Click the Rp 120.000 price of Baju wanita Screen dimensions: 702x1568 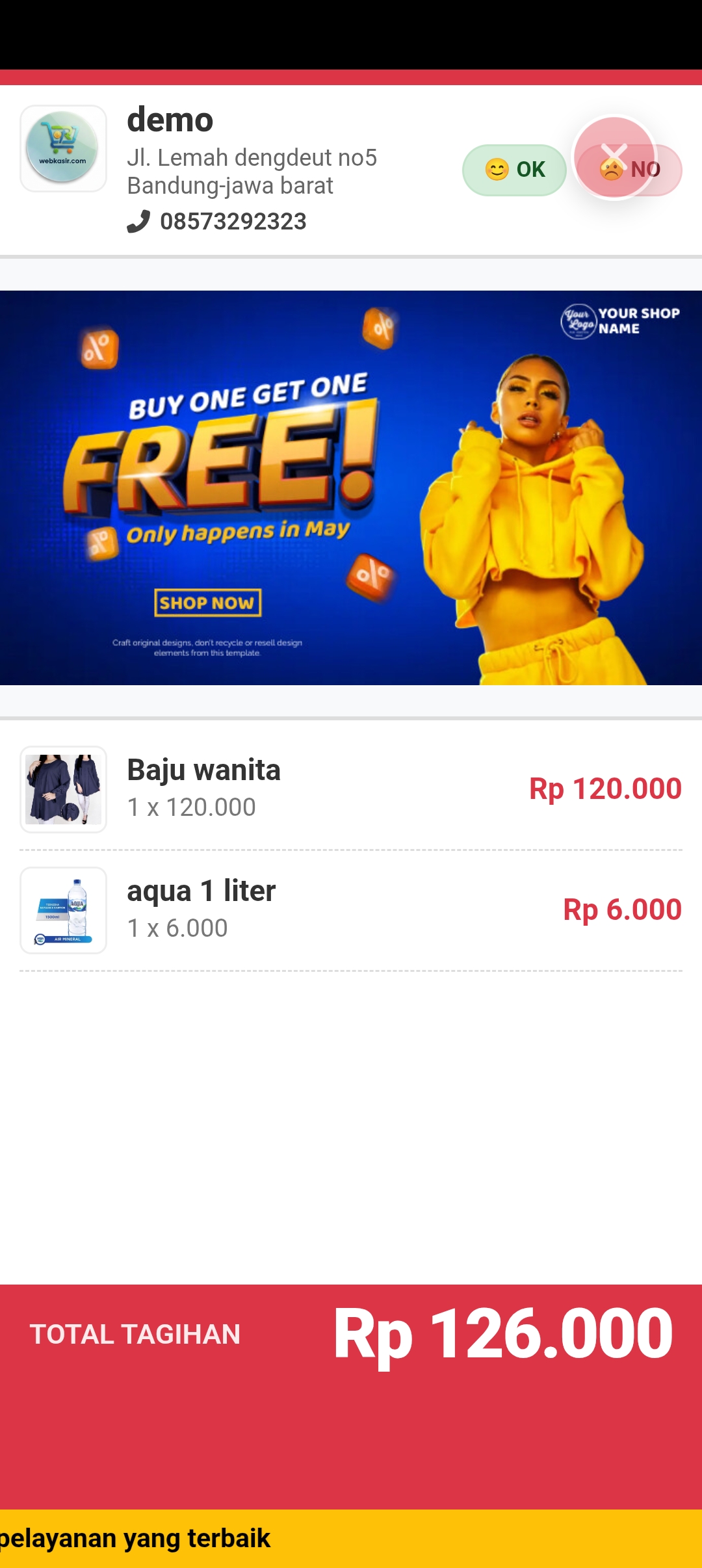click(x=603, y=789)
